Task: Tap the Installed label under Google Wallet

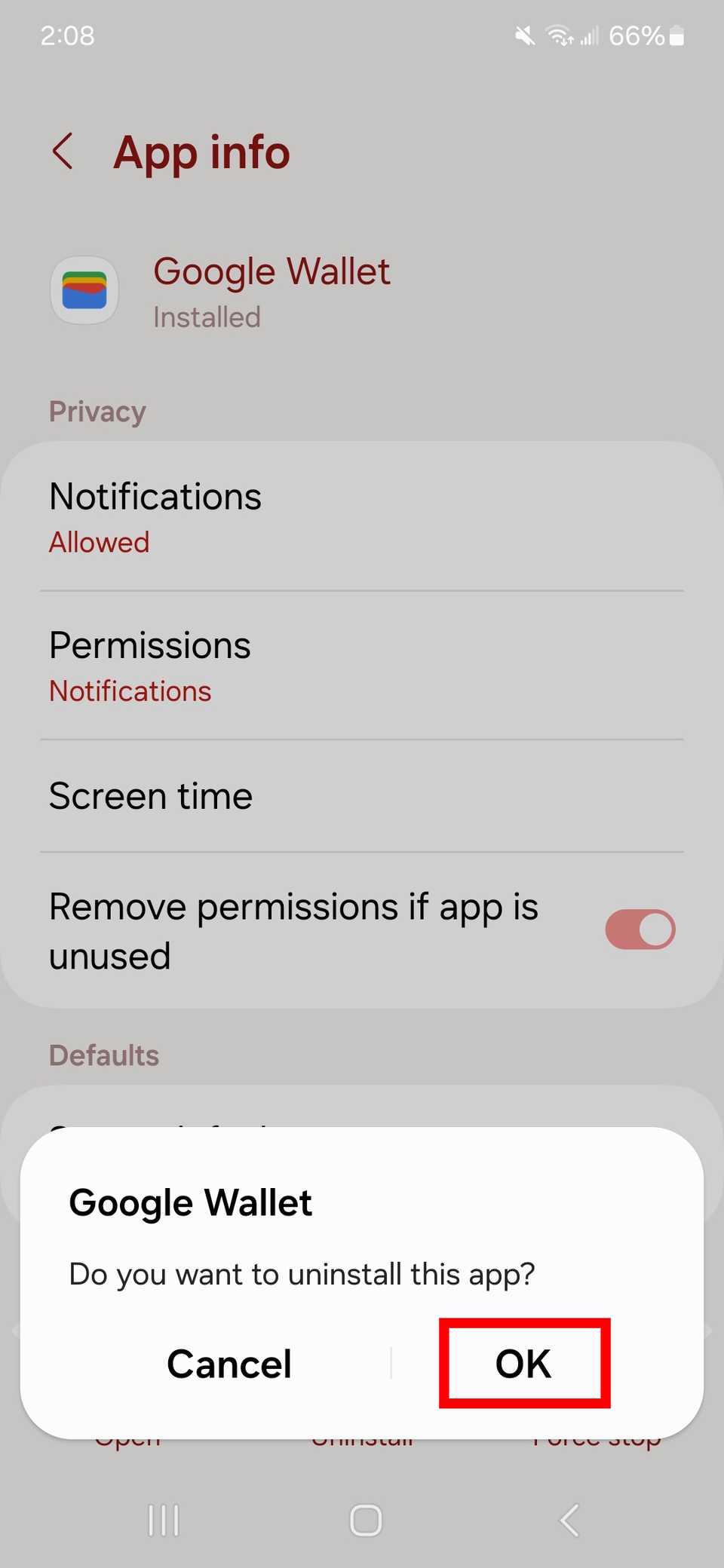Action: pos(207,317)
